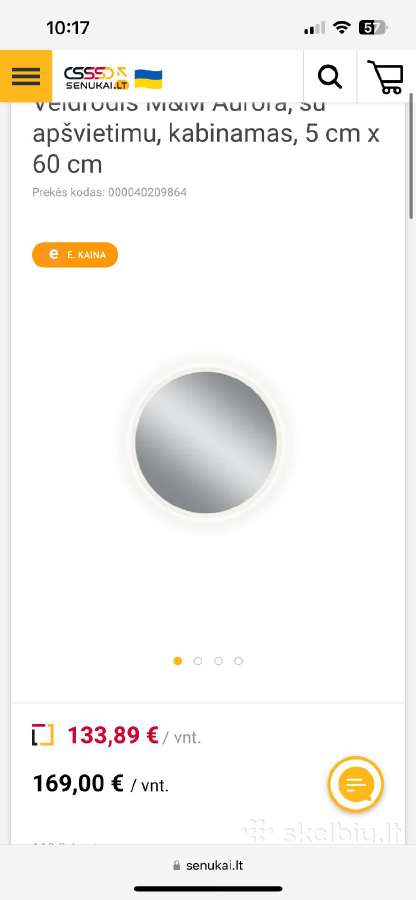Select the fourth image indicator dot
This screenshot has height=900, width=416.
point(239,661)
